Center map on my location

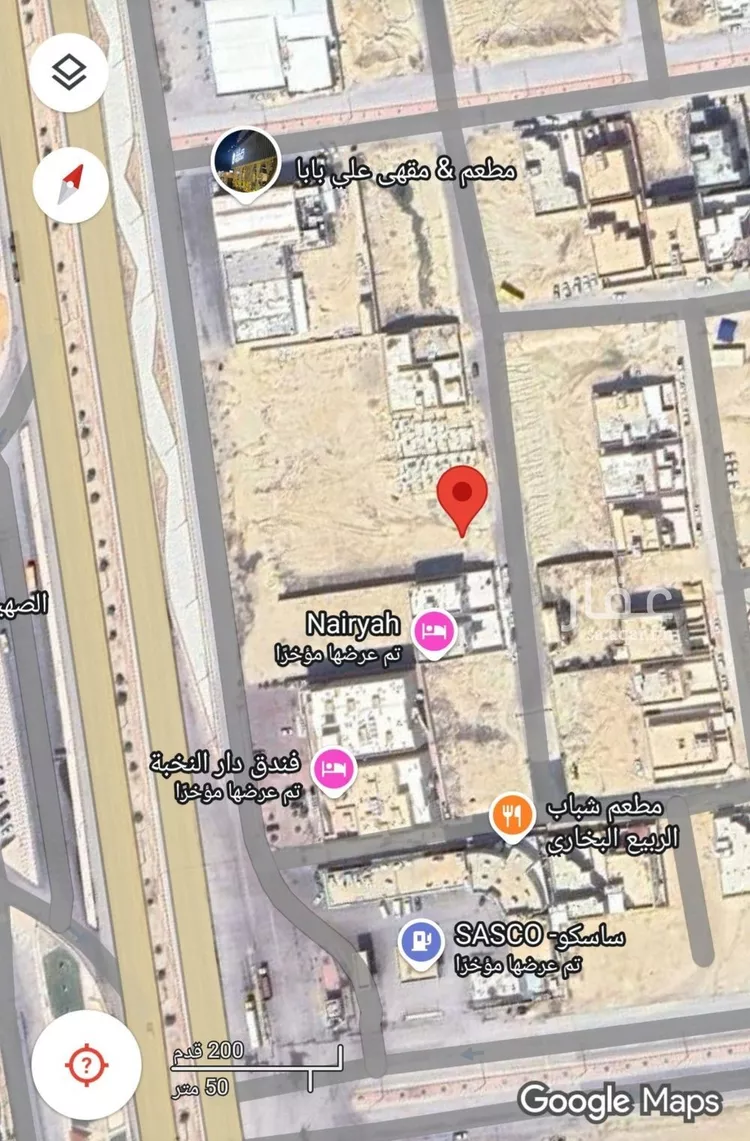(x=86, y=1064)
